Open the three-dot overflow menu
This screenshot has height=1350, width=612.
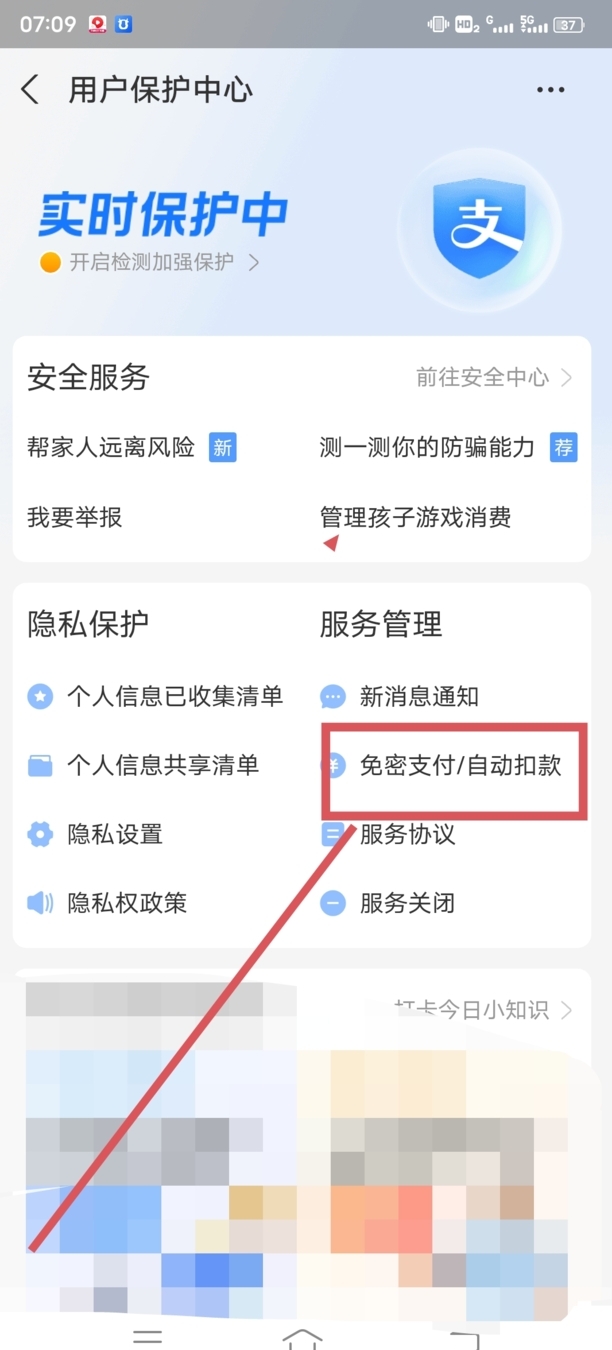point(550,90)
